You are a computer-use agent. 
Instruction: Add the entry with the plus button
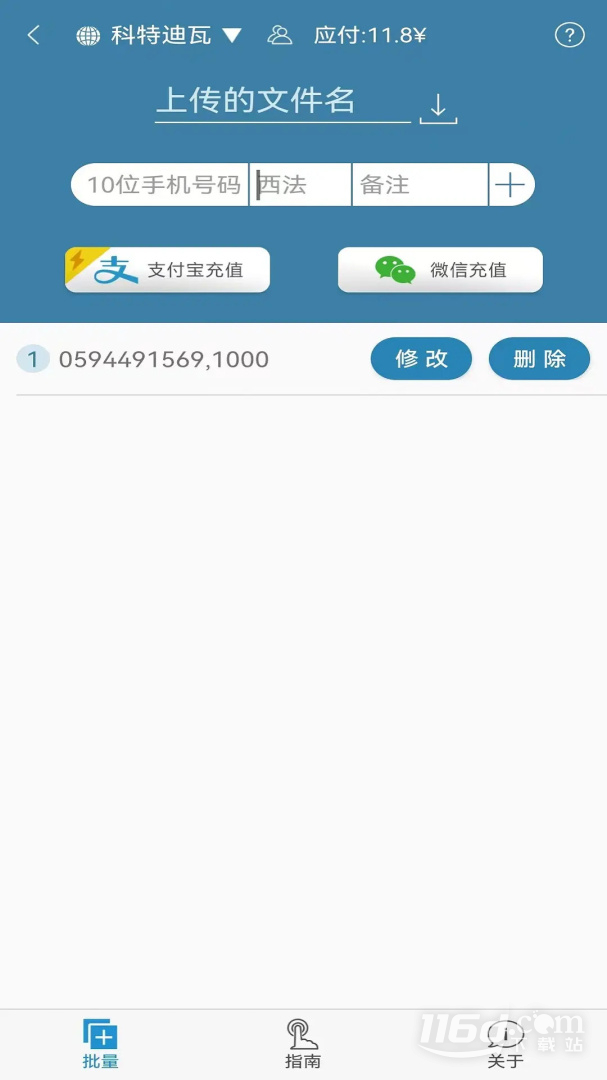[511, 185]
